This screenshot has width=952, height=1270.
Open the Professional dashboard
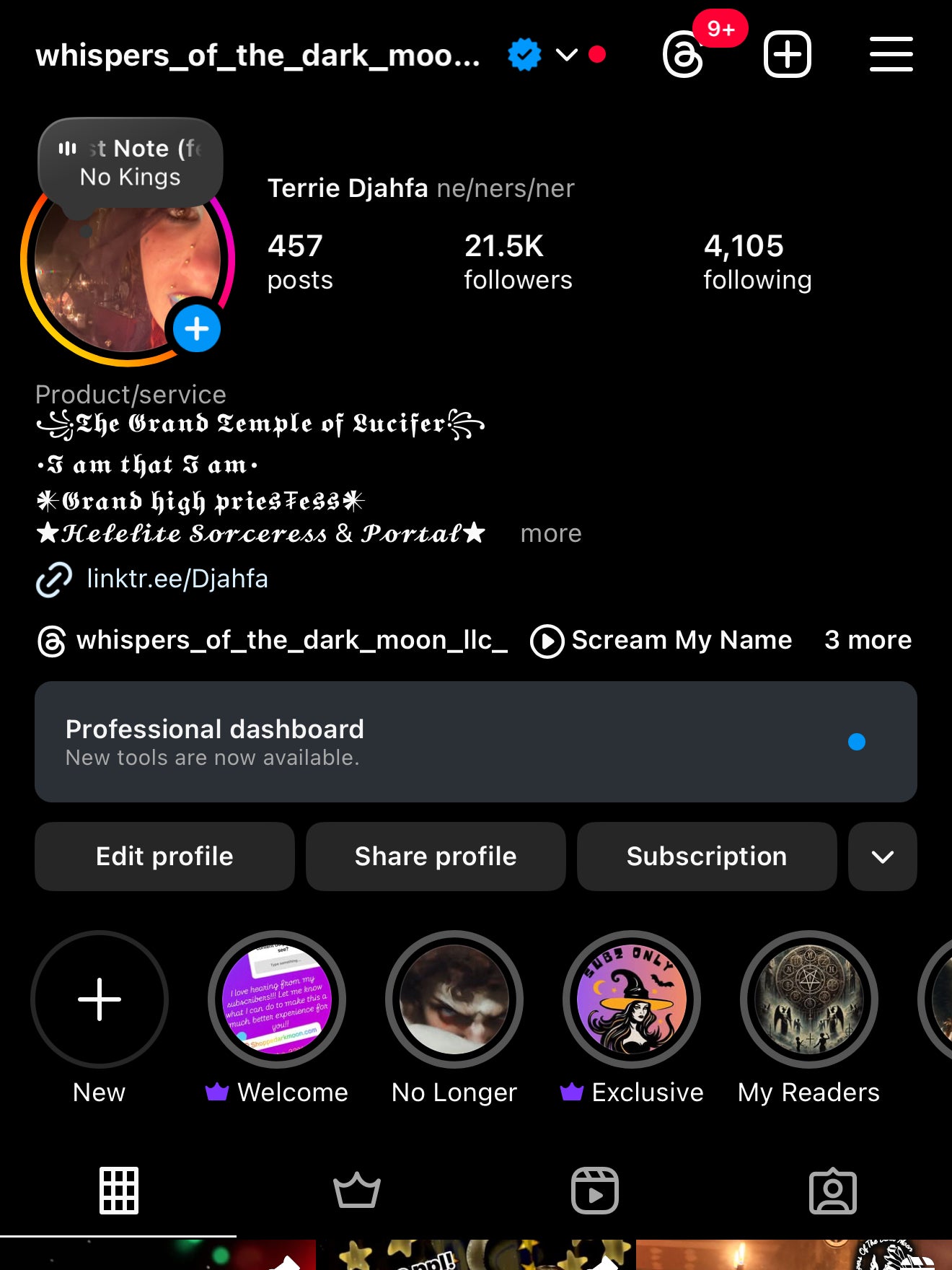click(476, 742)
